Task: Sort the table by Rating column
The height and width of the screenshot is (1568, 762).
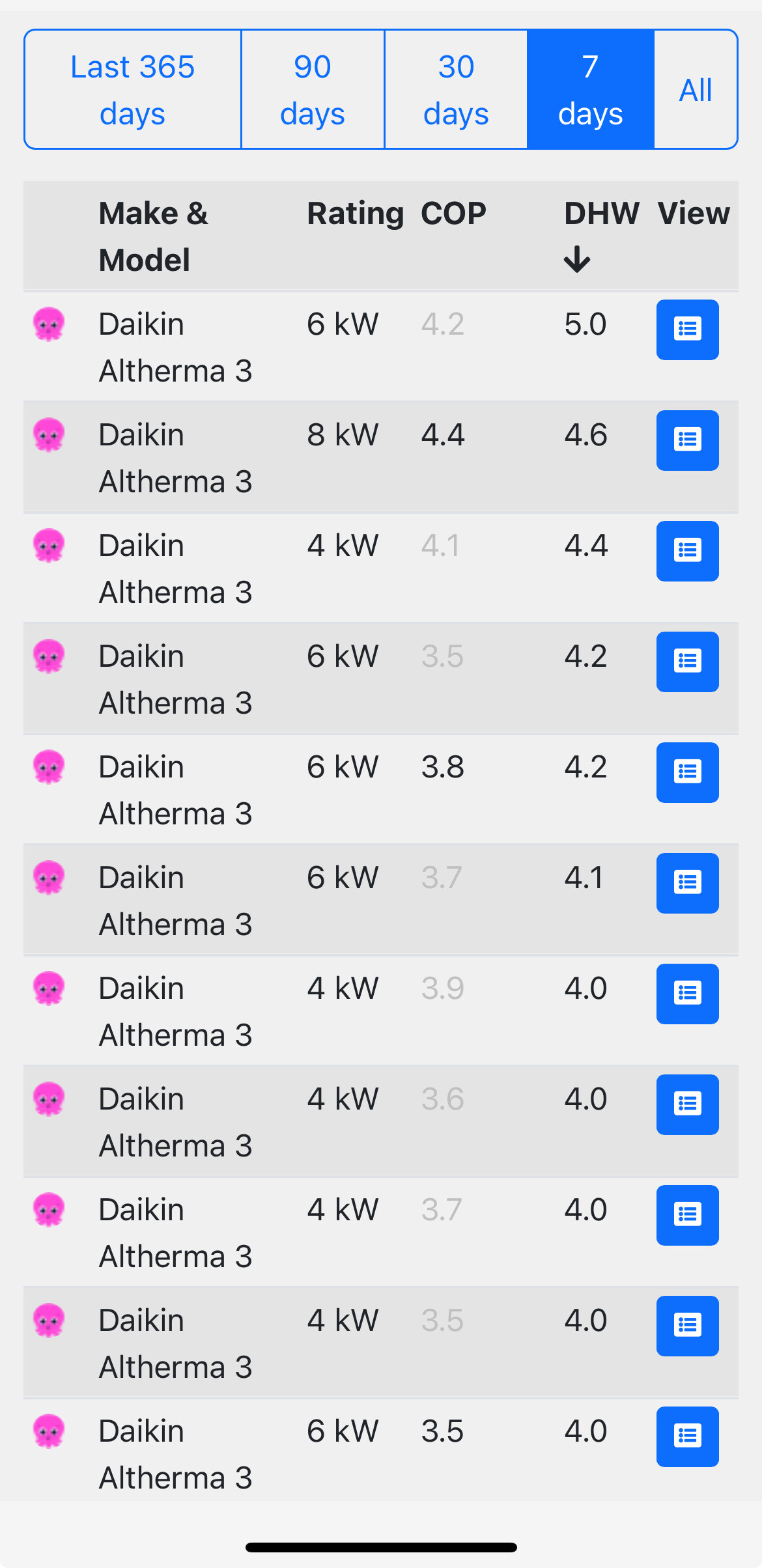Action: pyautogui.click(x=356, y=214)
